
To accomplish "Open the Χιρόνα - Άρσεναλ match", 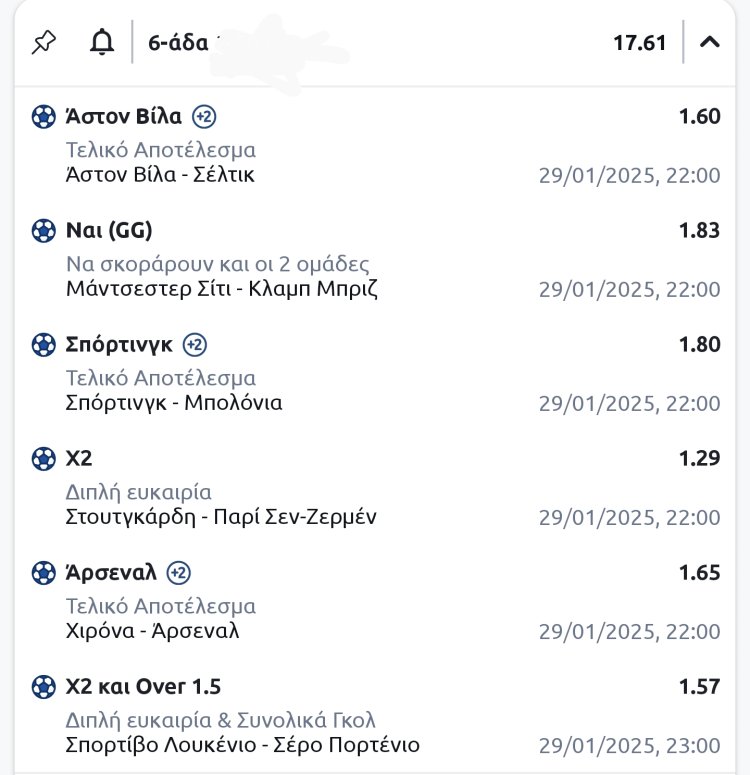I will 152,631.
